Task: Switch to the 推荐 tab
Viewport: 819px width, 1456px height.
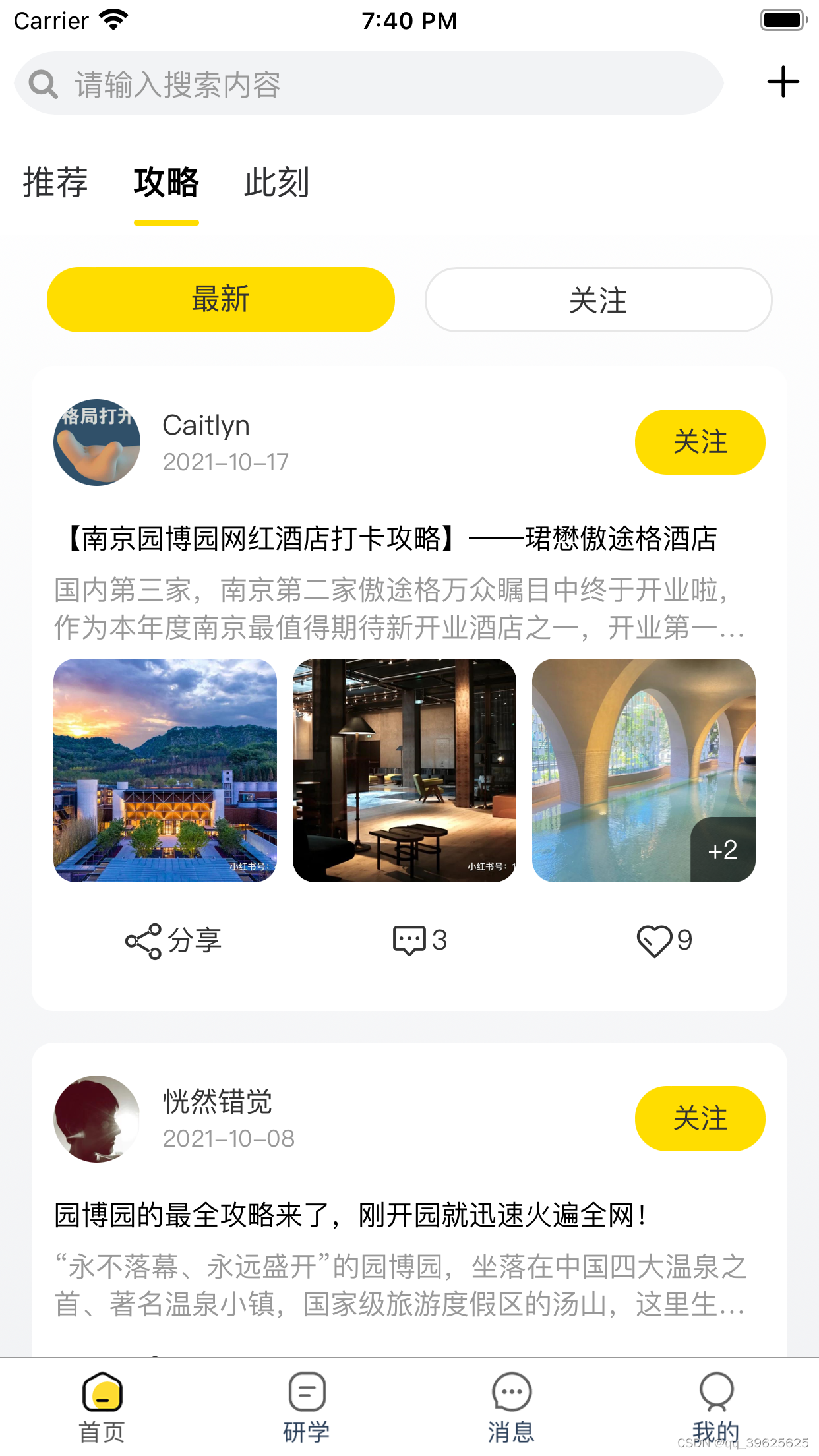Action: pyautogui.click(x=55, y=183)
